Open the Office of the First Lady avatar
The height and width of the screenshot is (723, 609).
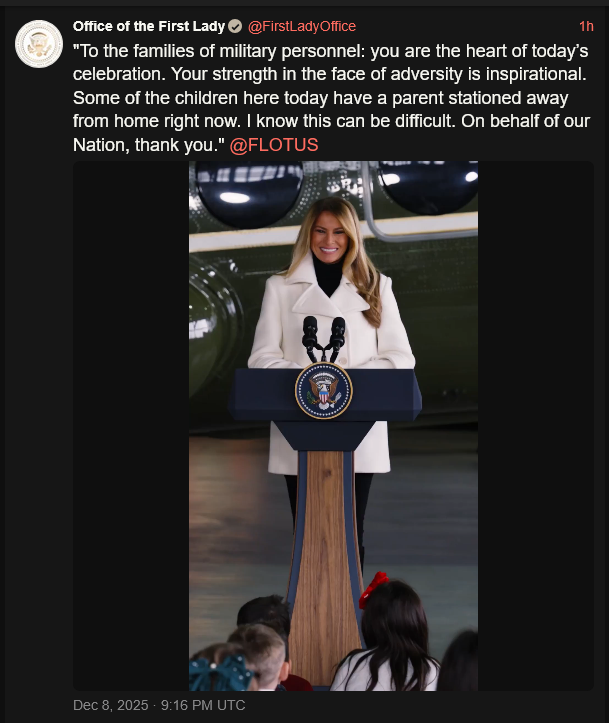point(39,43)
